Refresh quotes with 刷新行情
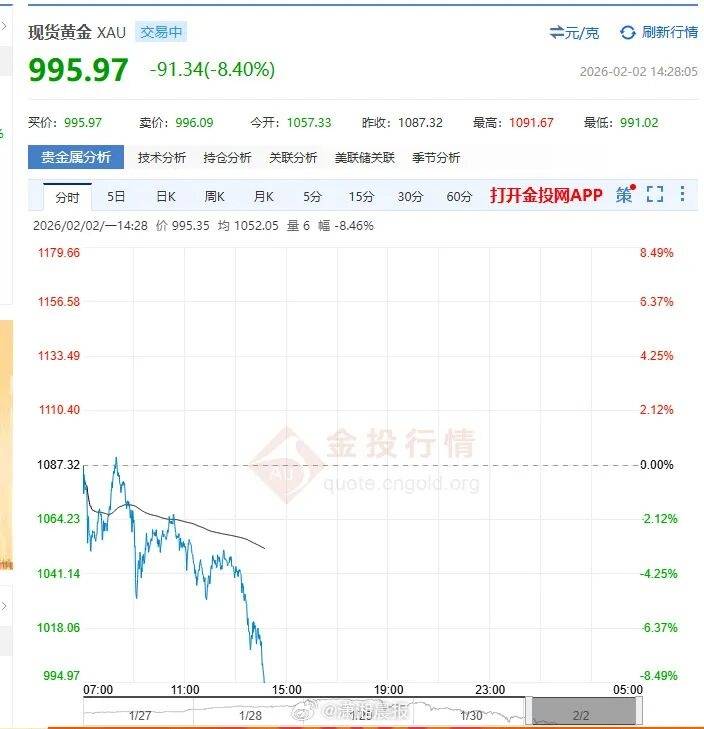This screenshot has height=729, width=704. click(x=659, y=33)
